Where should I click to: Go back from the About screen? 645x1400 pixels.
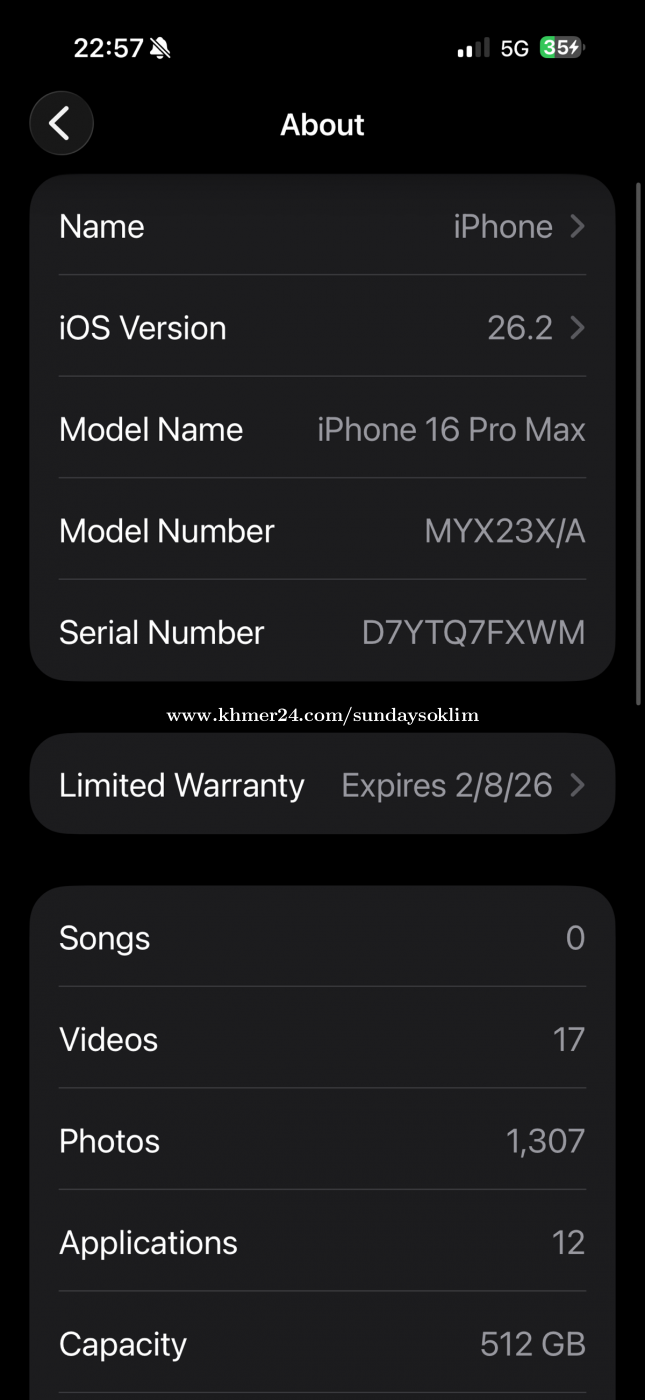tap(61, 124)
